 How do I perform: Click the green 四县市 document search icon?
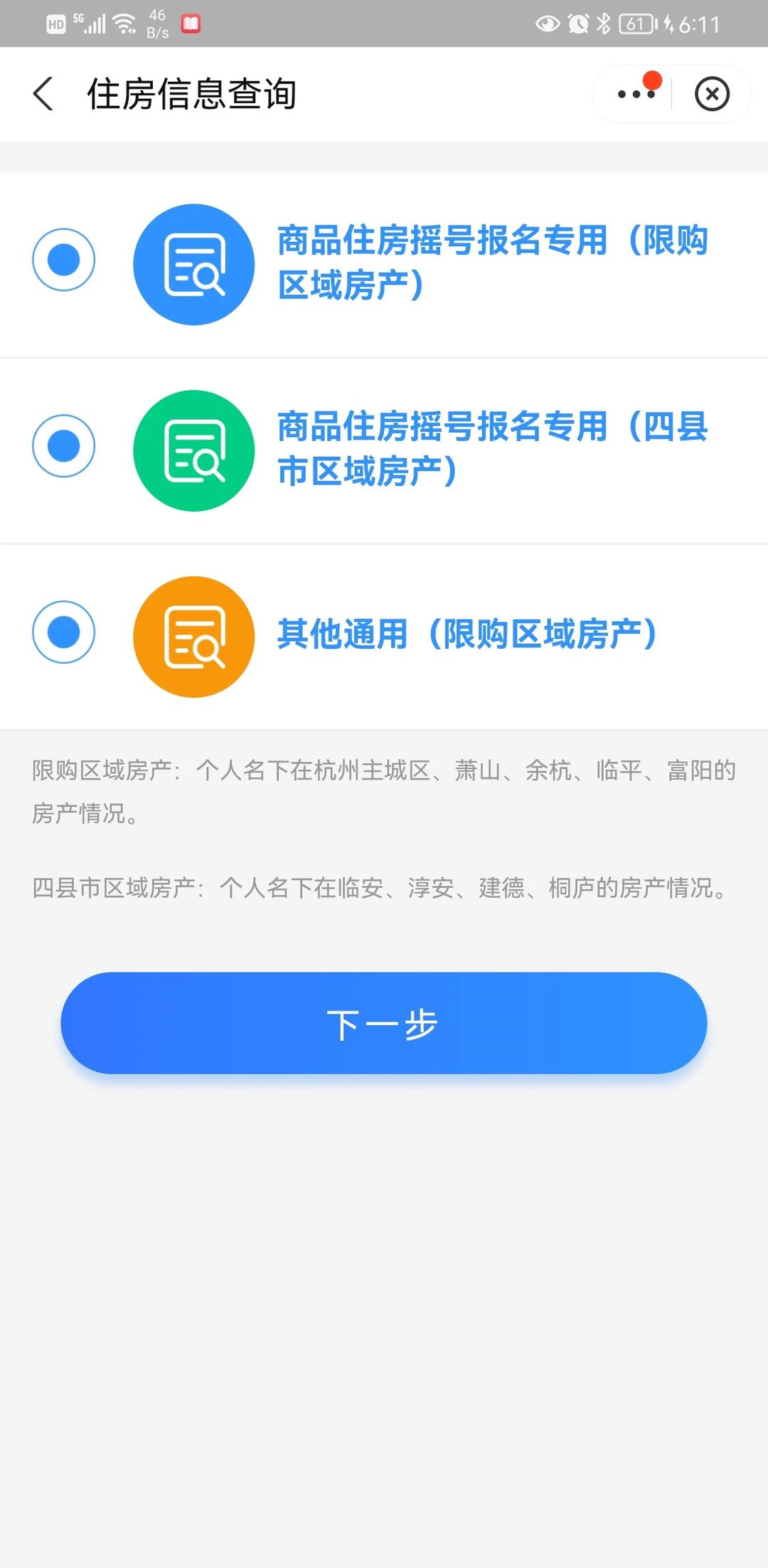click(x=193, y=450)
